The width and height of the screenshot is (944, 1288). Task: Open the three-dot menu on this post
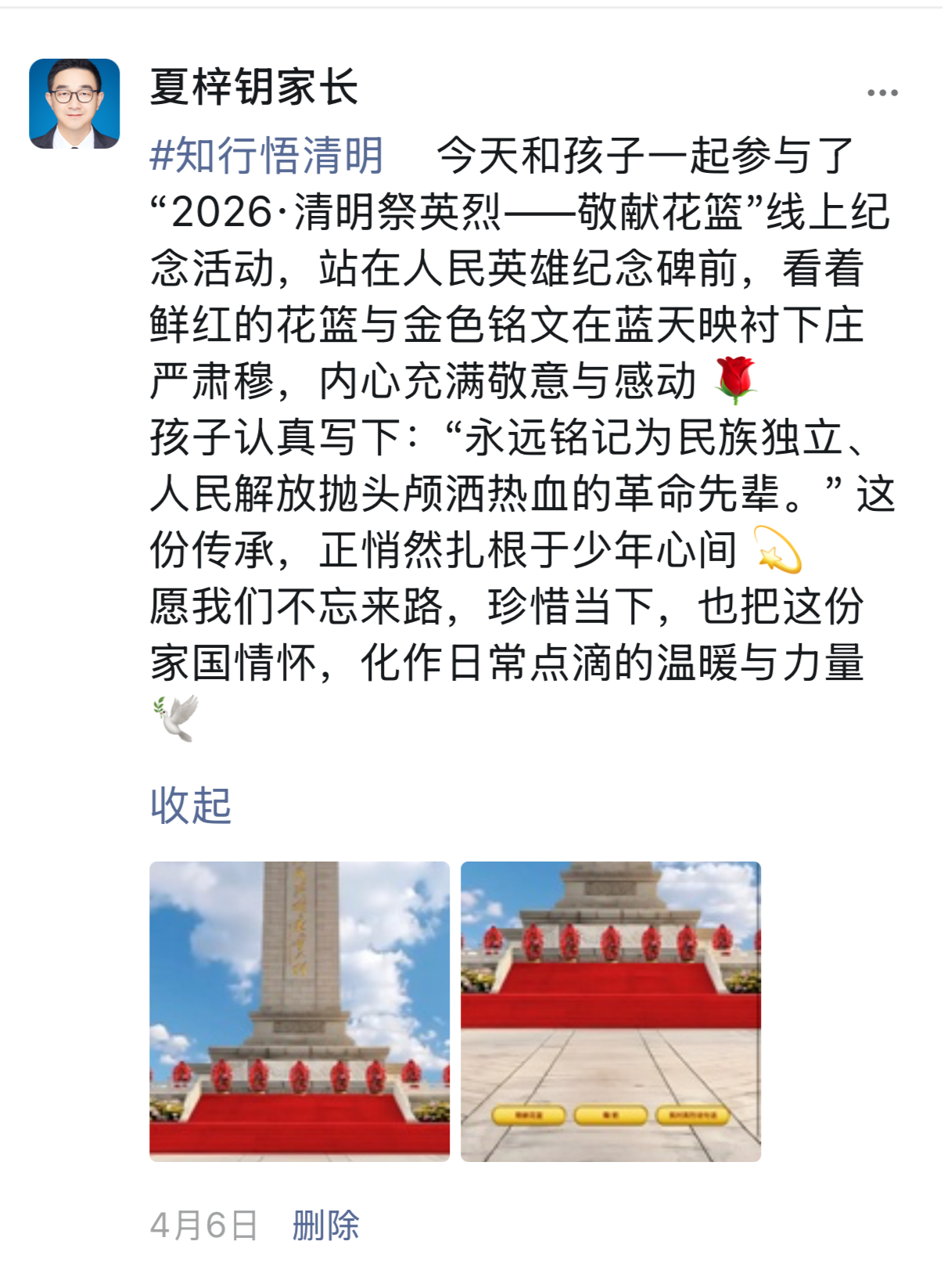tap(882, 93)
